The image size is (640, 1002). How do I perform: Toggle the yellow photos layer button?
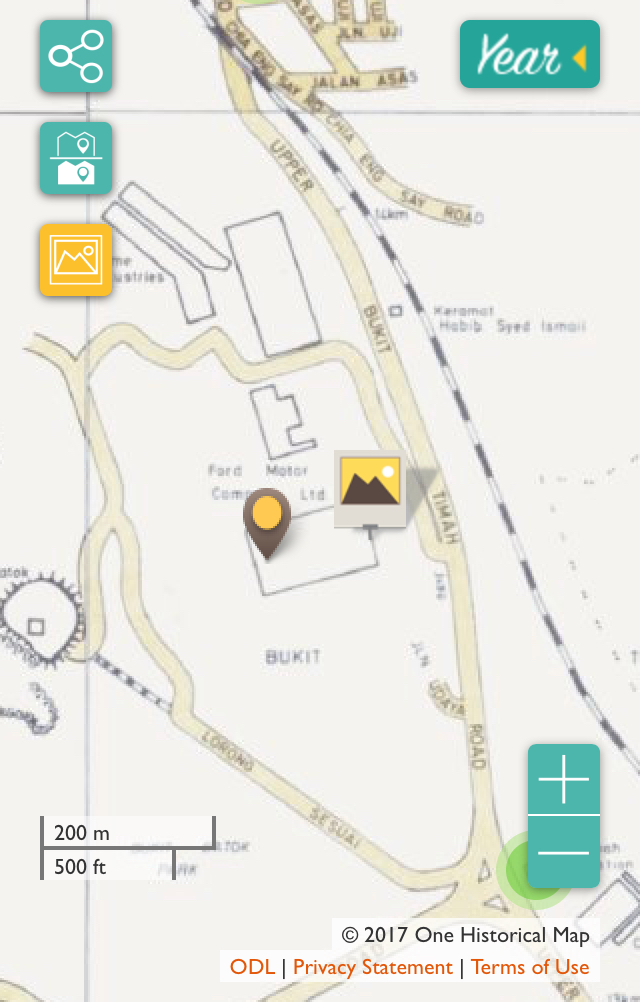tap(76, 260)
